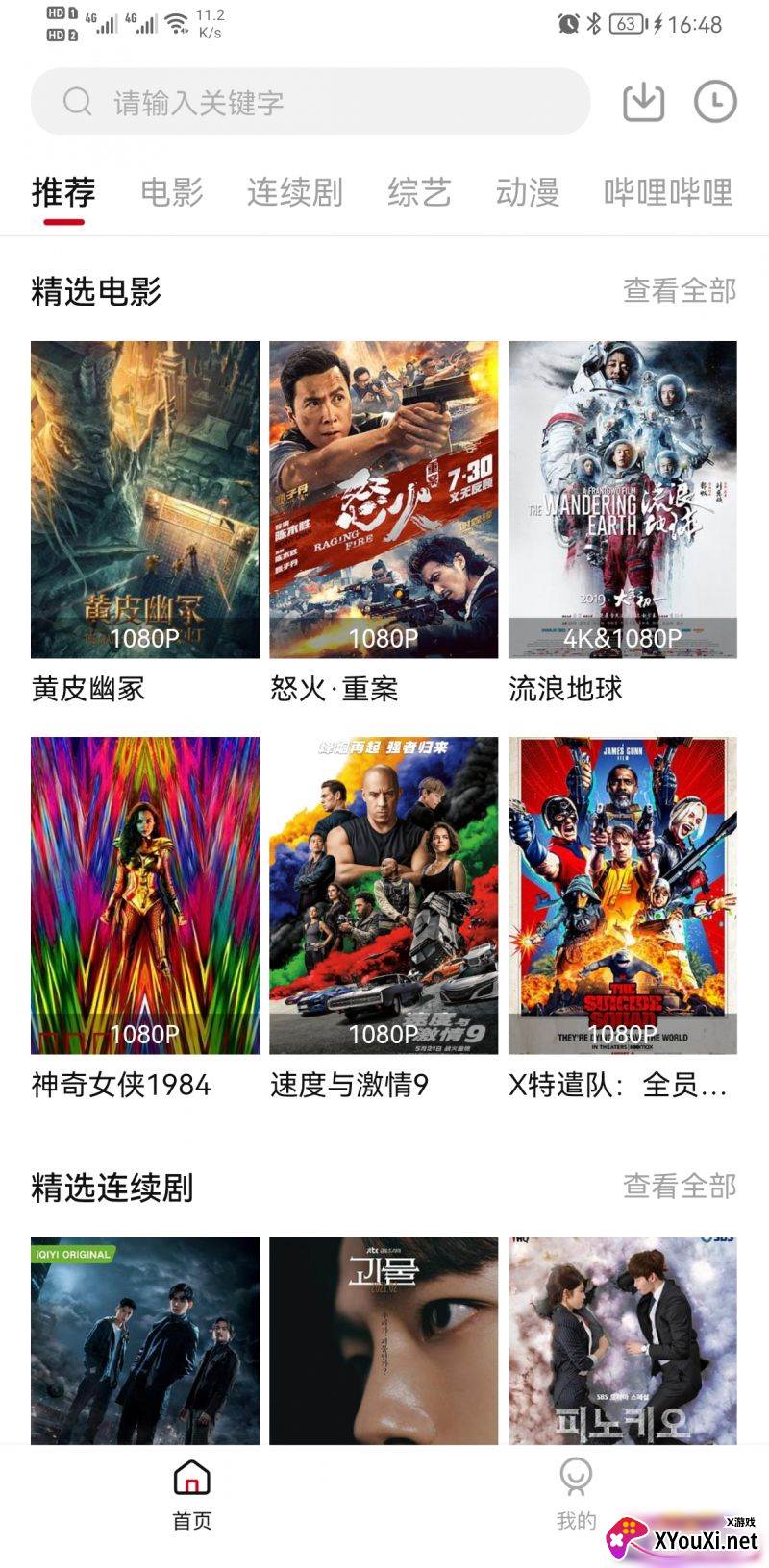Open the movie 黄皮幽冢
This screenshot has width=769, height=1568.
click(x=145, y=500)
